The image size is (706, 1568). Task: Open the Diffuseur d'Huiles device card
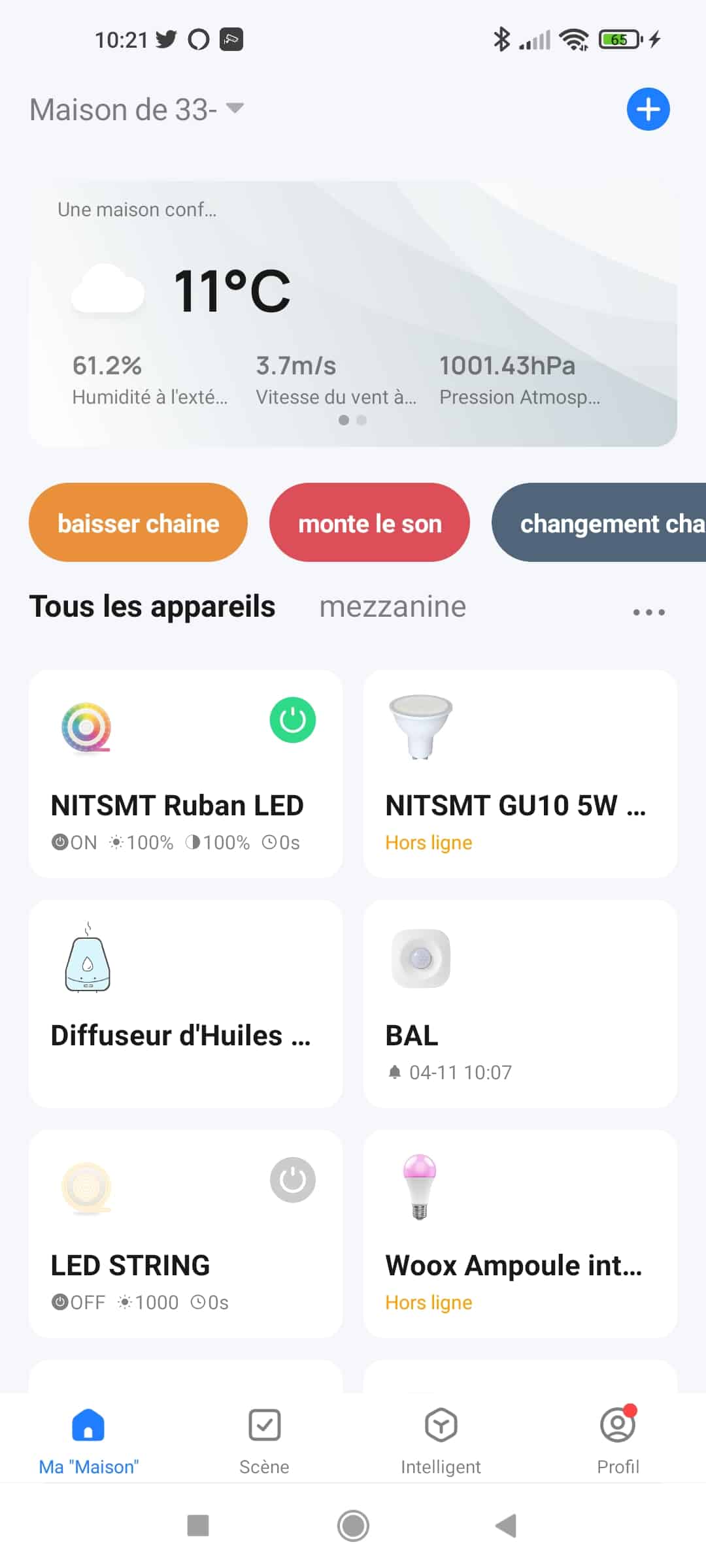point(186,1004)
